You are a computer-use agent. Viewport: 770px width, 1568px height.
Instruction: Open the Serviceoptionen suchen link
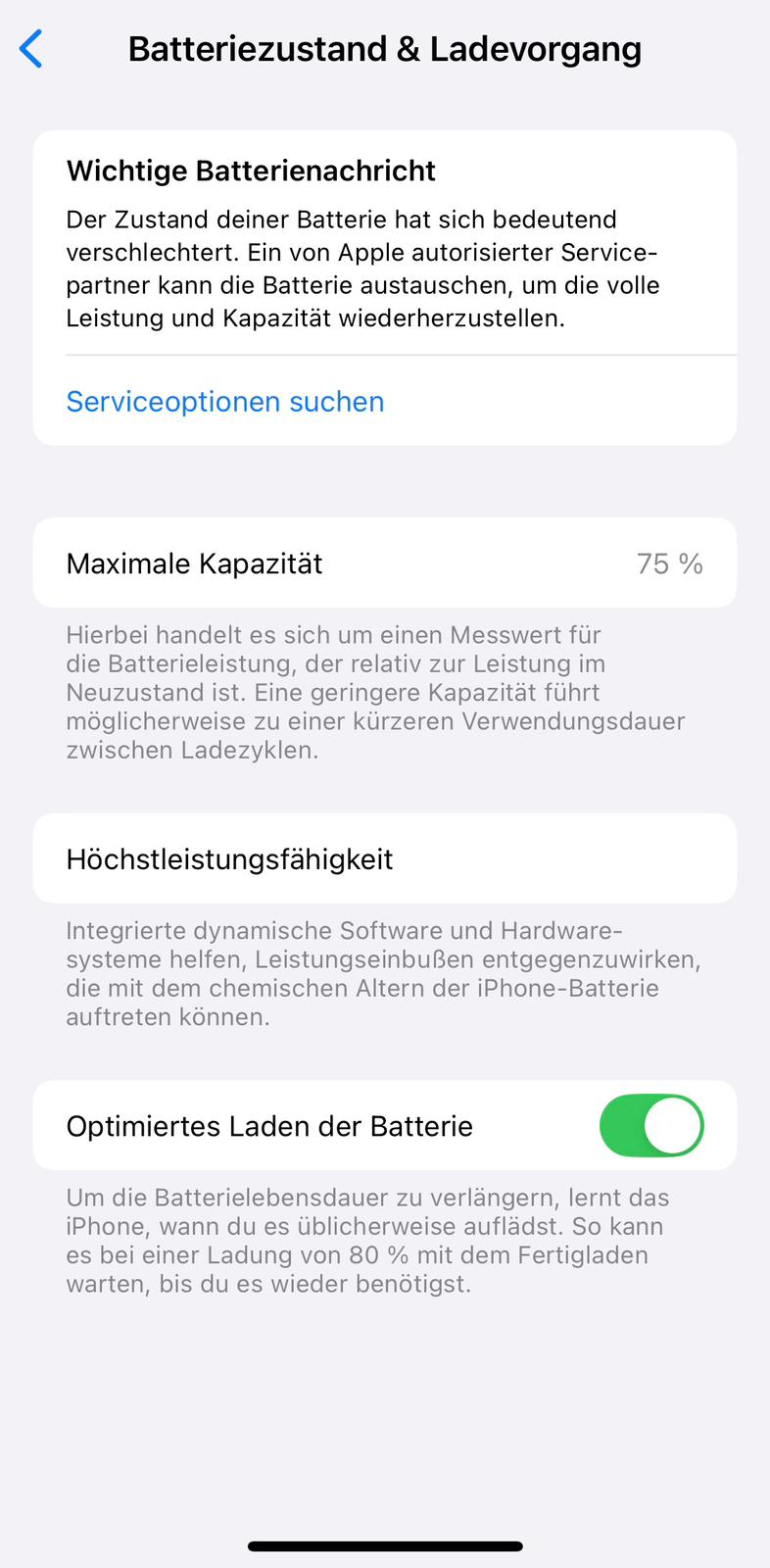pos(225,402)
